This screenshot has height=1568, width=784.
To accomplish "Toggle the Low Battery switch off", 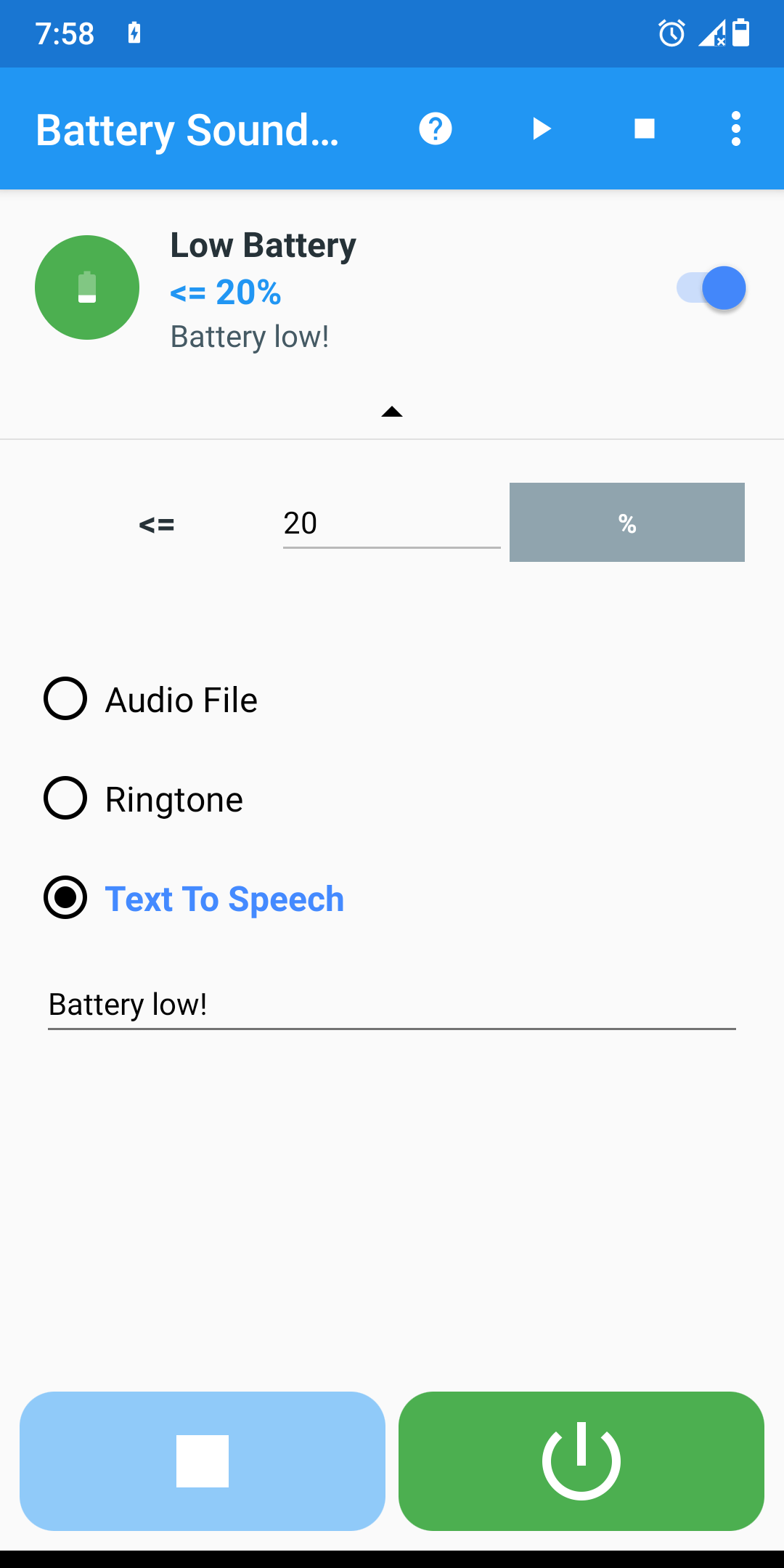I will click(x=711, y=288).
